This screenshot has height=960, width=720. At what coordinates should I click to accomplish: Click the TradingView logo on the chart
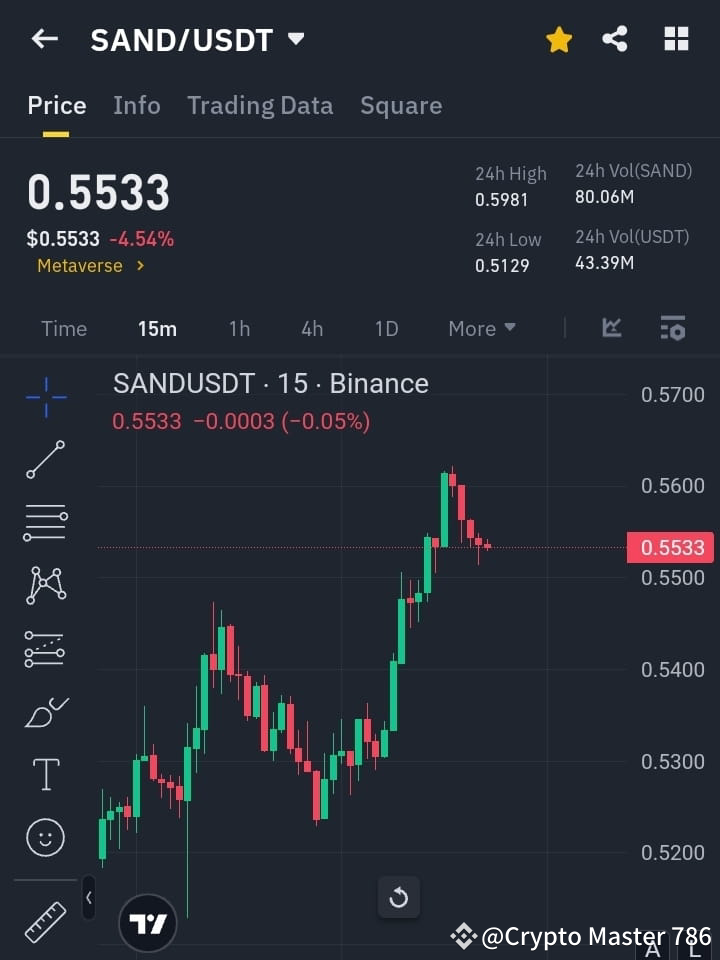pyautogui.click(x=148, y=922)
